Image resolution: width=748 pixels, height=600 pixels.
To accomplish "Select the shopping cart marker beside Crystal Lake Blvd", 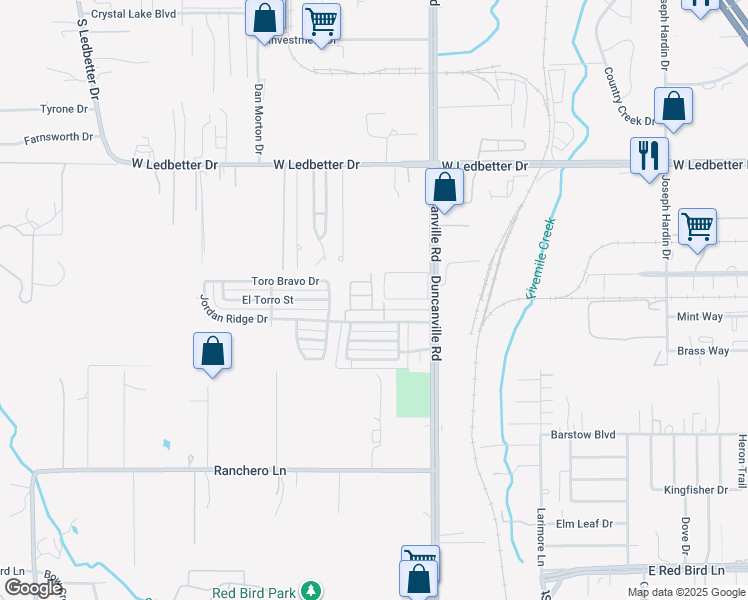I will point(321,21).
